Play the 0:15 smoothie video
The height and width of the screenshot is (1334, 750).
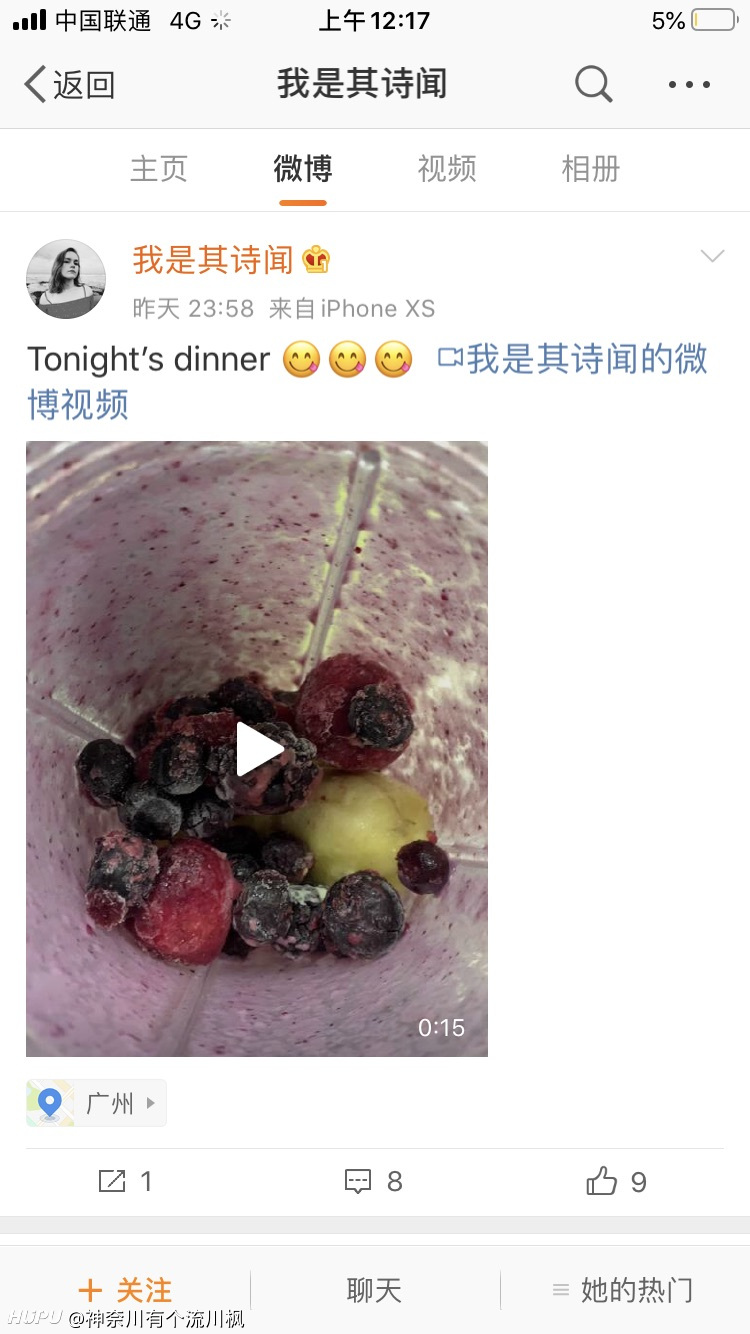(257, 749)
